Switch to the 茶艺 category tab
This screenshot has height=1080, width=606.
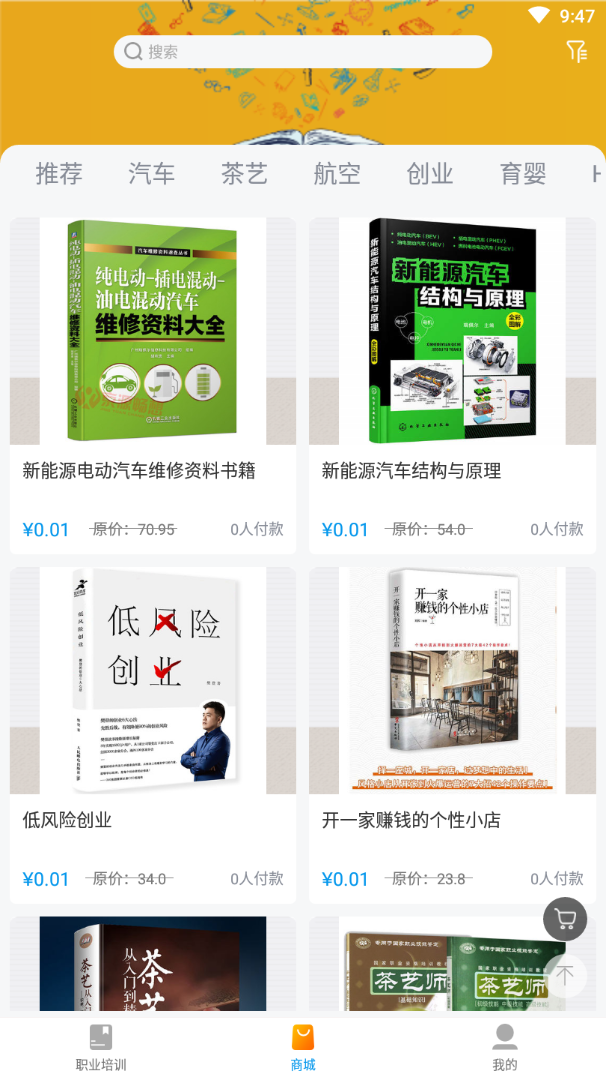pyautogui.click(x=245, y=173)
